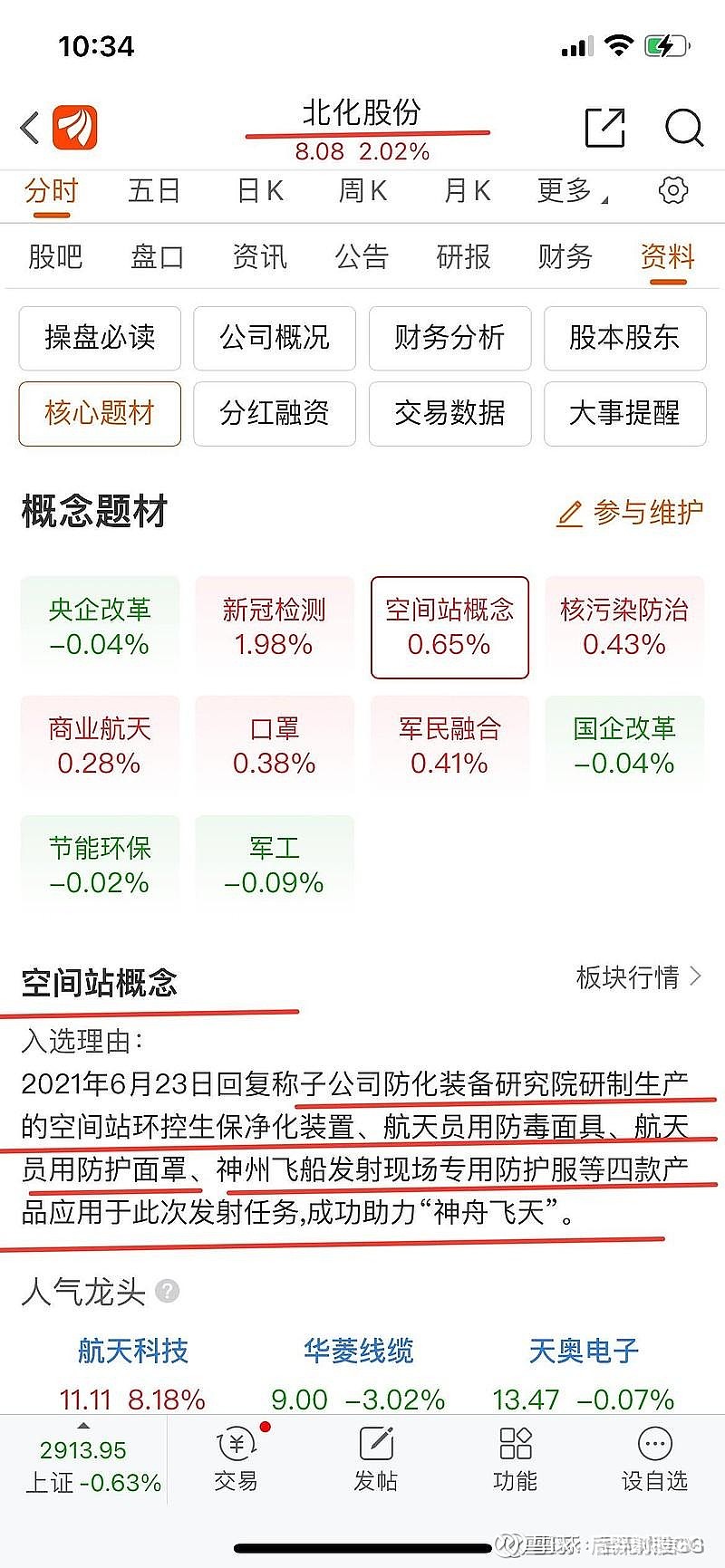This screenshot has width=725, height=1568.
Task: Switch to the 公告 tab
Action: click(x=362, y=256)
